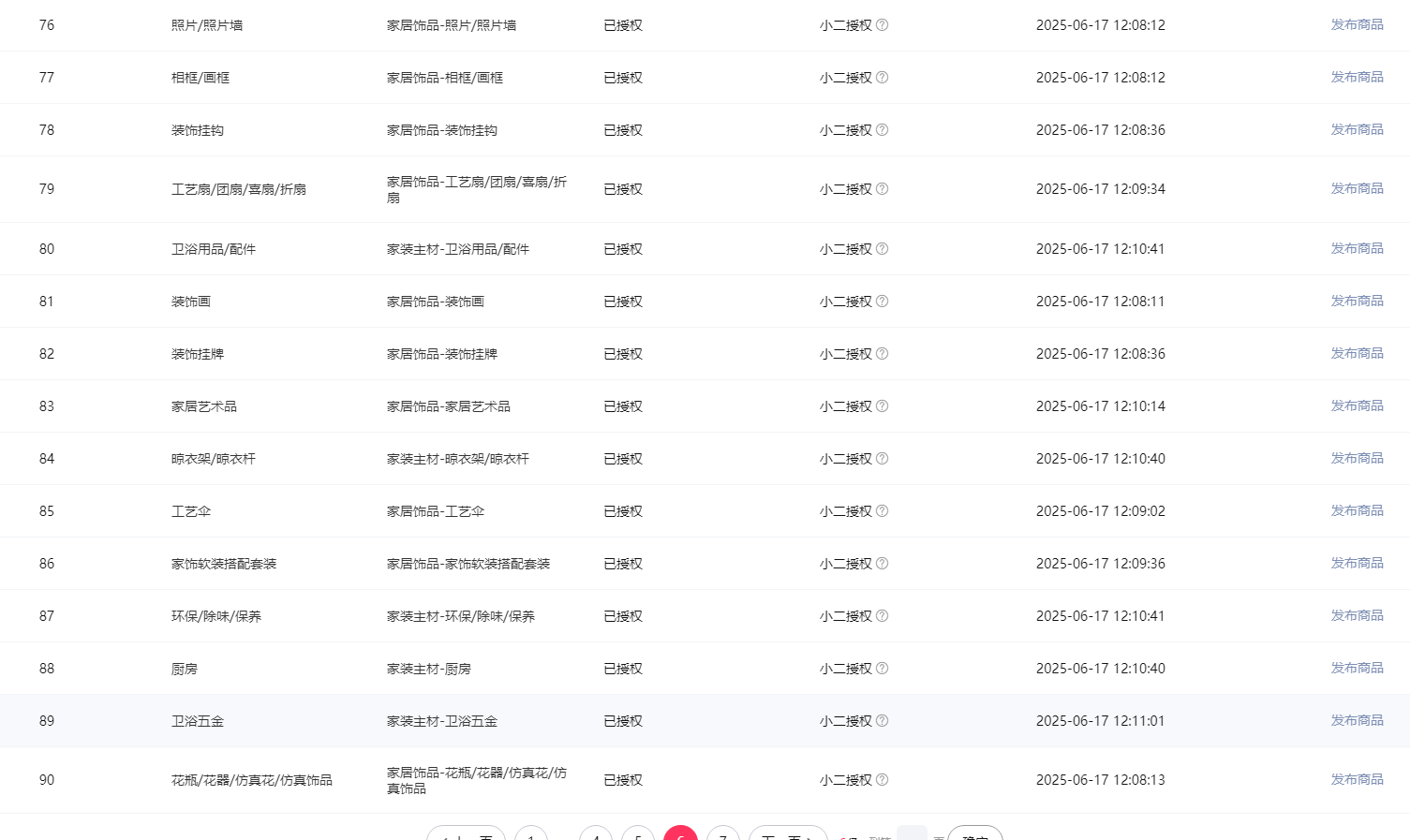The height and width of the screenshot is (840, 1410).
Task: Open 小二授权 help icon in row 76
Action: coord(882,25)
